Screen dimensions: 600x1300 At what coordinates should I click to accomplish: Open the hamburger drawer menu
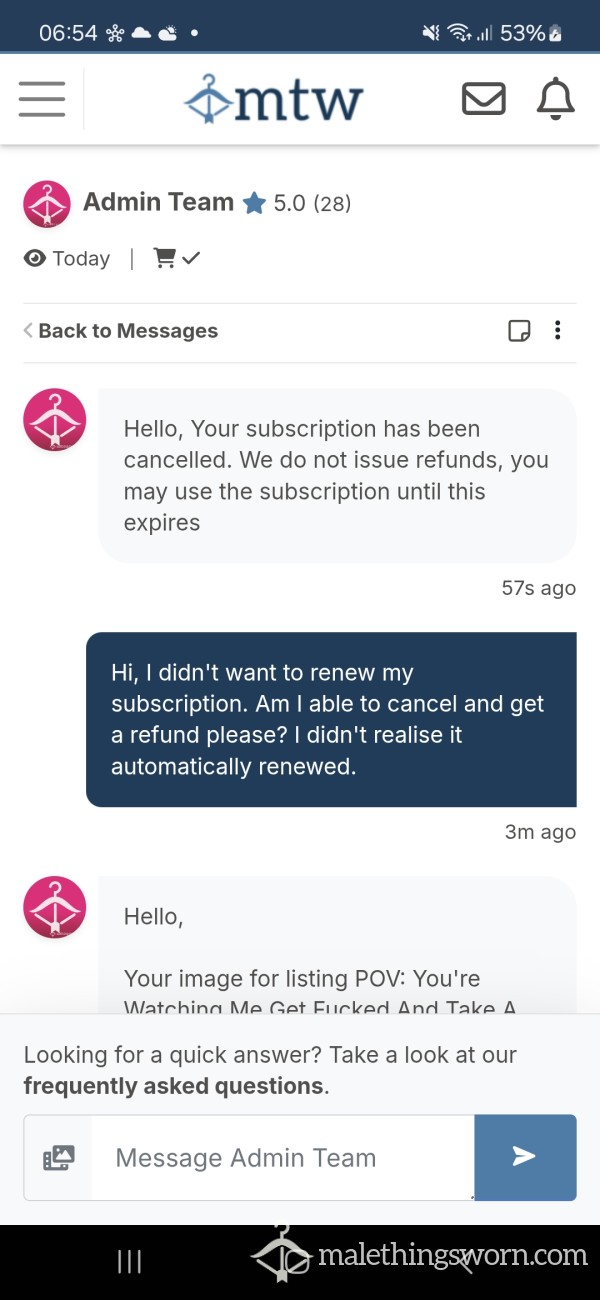[42, 99]
